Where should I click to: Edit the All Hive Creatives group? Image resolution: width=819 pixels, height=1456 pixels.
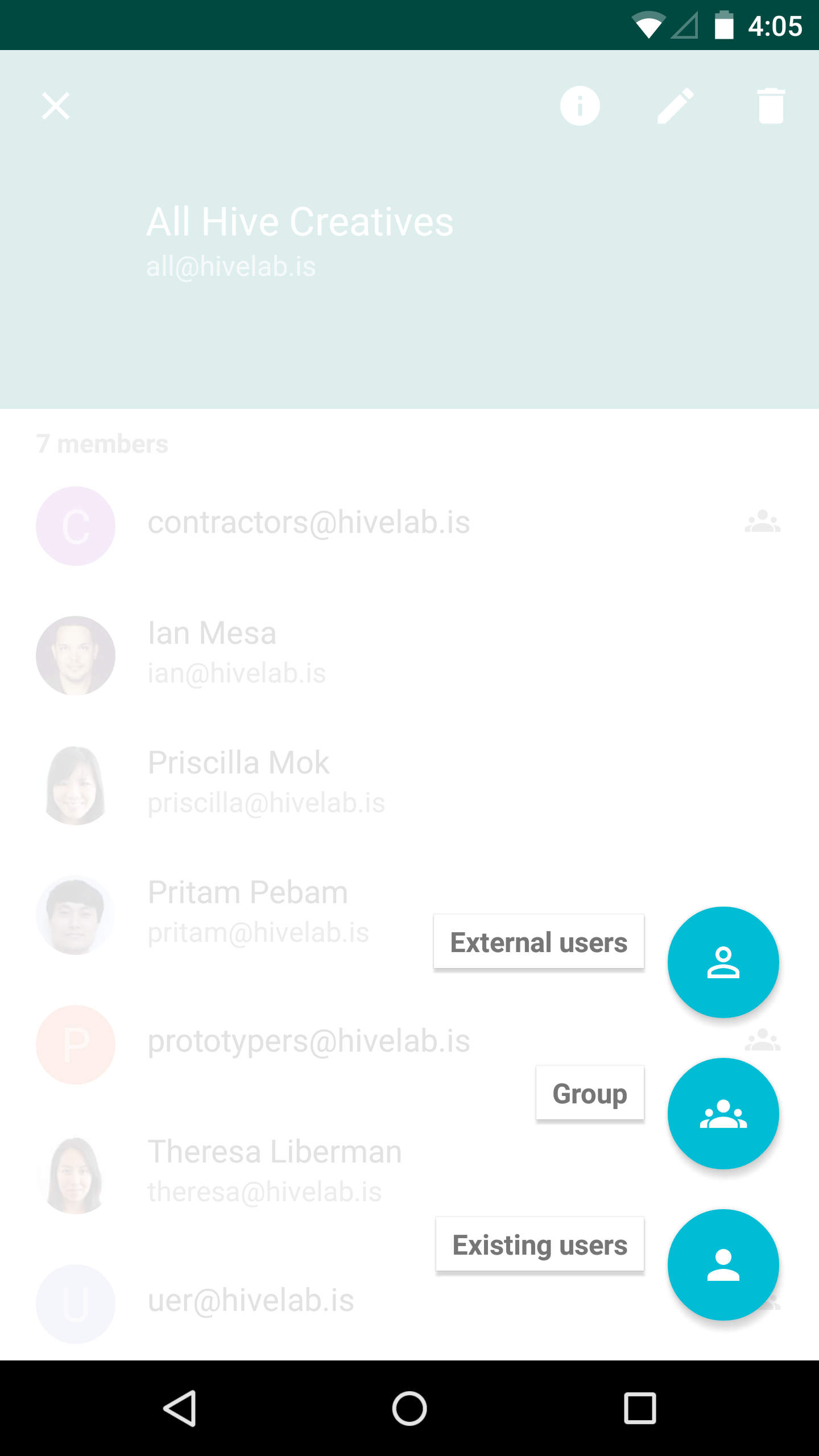click(x=675, y=106)
